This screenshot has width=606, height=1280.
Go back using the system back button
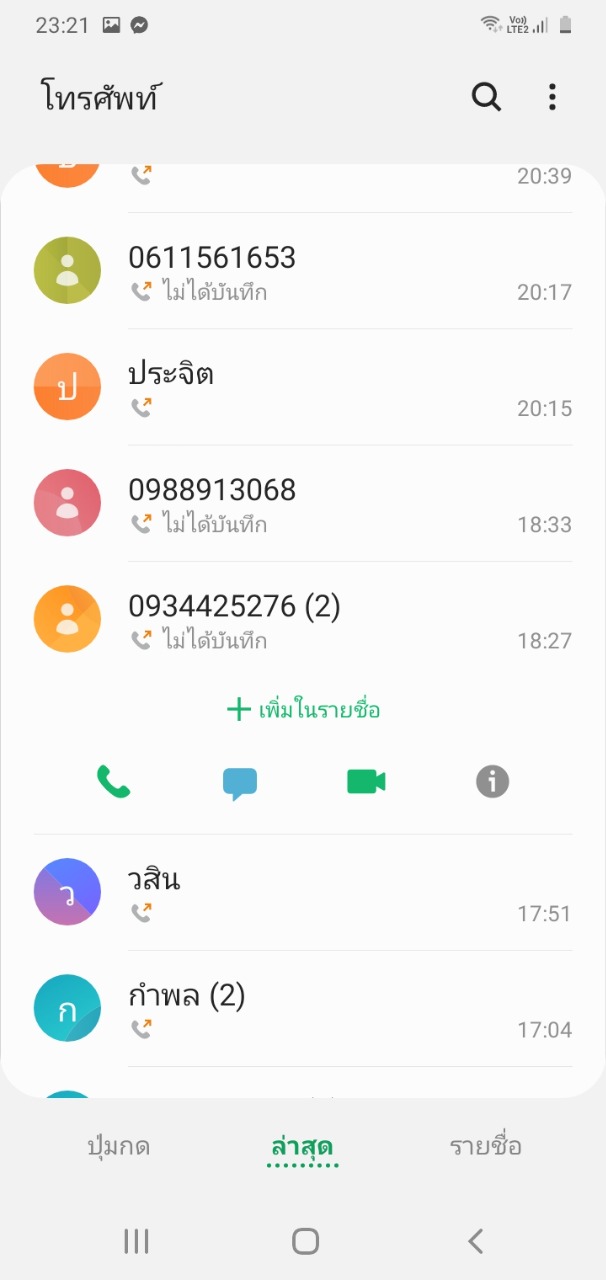(476, 1241)
